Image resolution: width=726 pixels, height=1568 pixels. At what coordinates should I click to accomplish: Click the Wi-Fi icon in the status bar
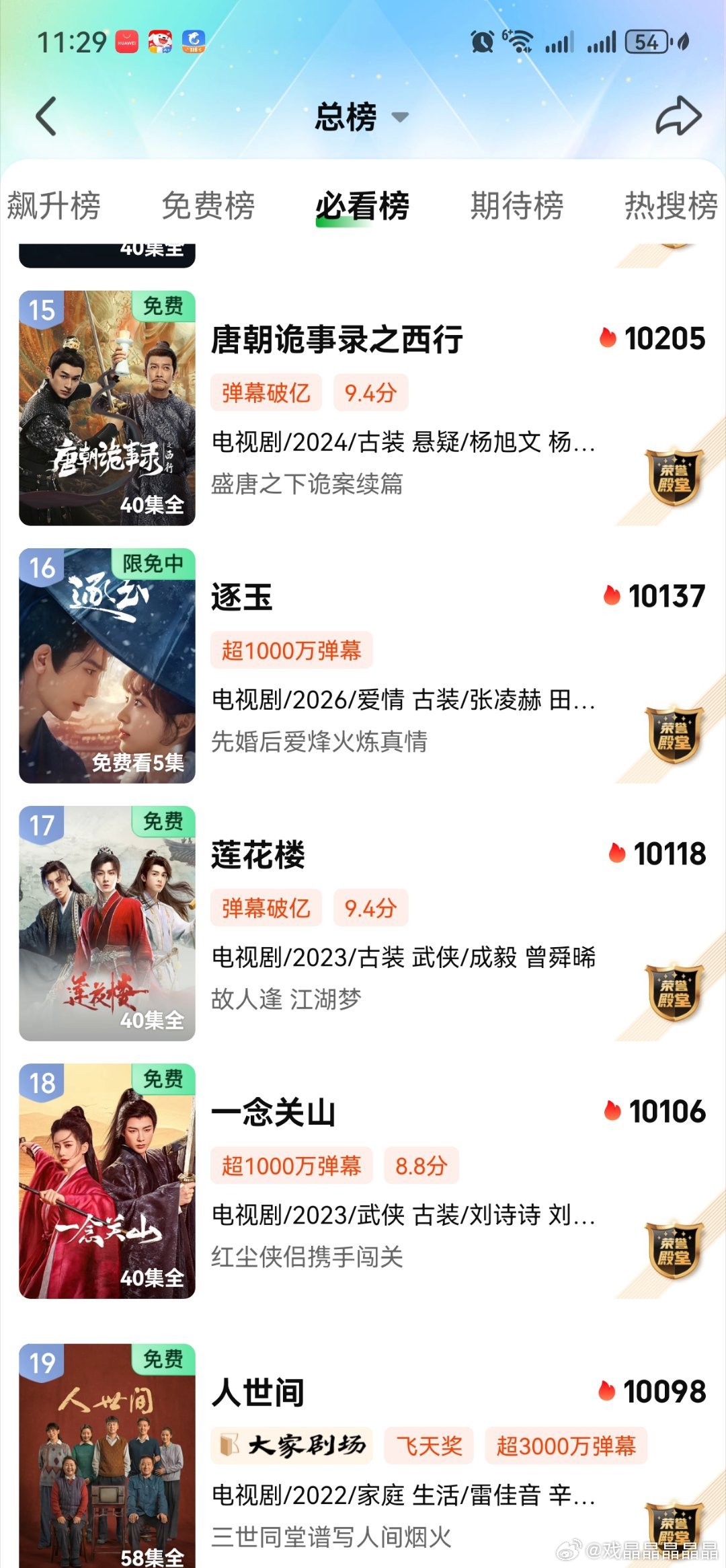pos(521,40)
